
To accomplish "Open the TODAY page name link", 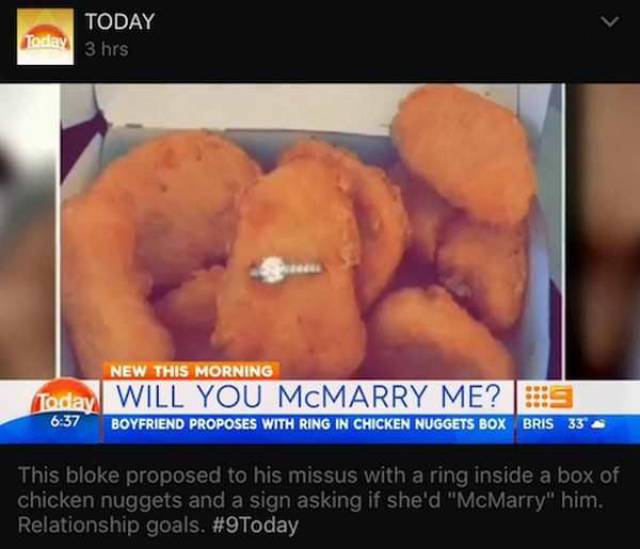I will point(120,21).
